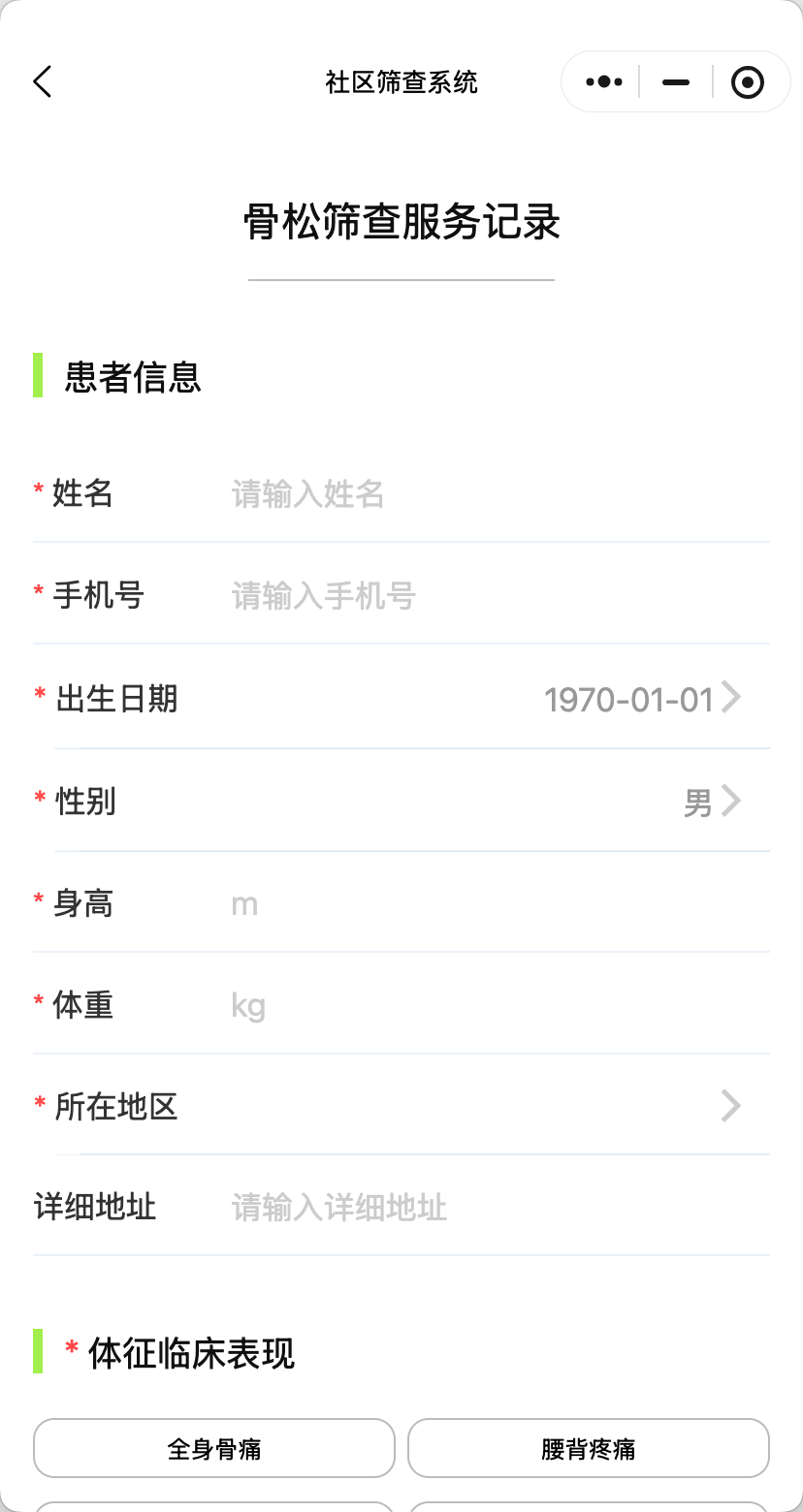Select the partially visible symptom option below 全身骨痛

pos(213,1505)
